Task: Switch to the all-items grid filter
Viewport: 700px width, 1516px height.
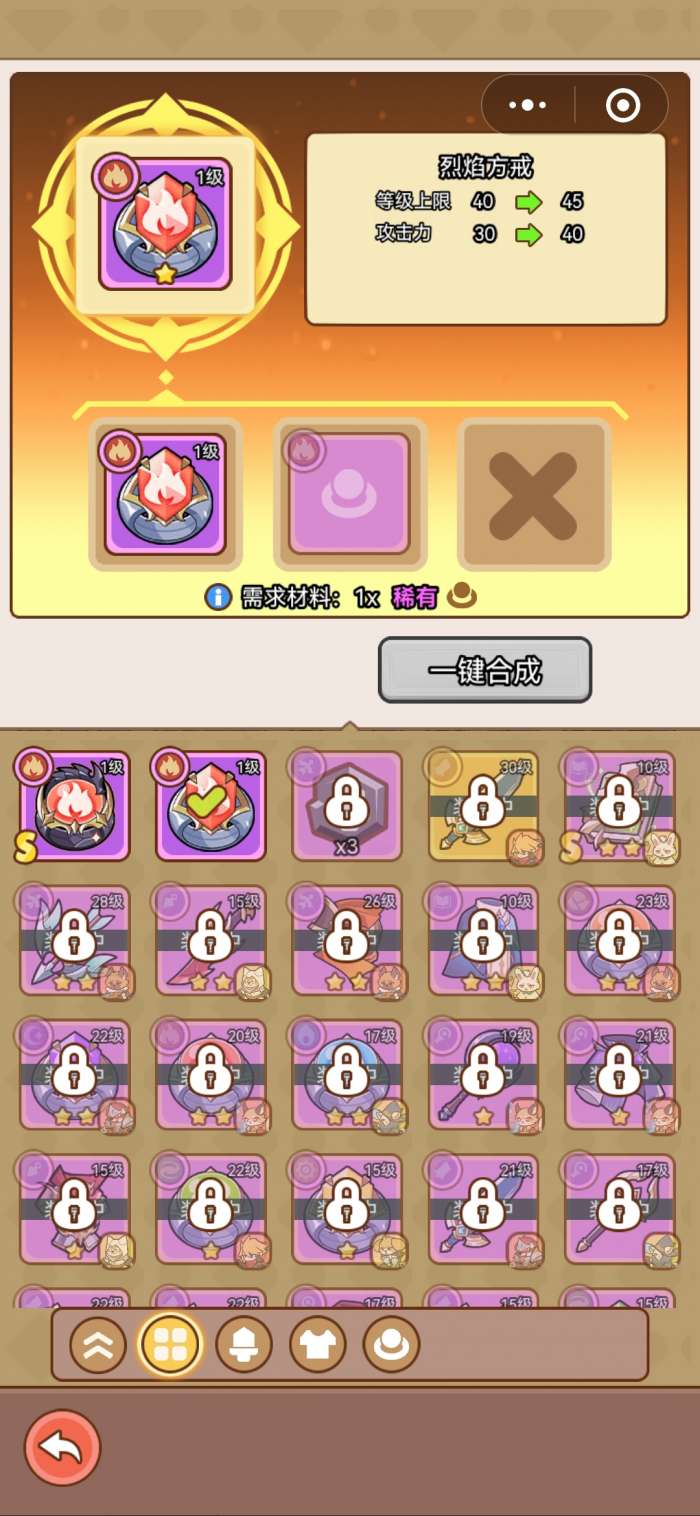Action: click(x=170, y=1345)
